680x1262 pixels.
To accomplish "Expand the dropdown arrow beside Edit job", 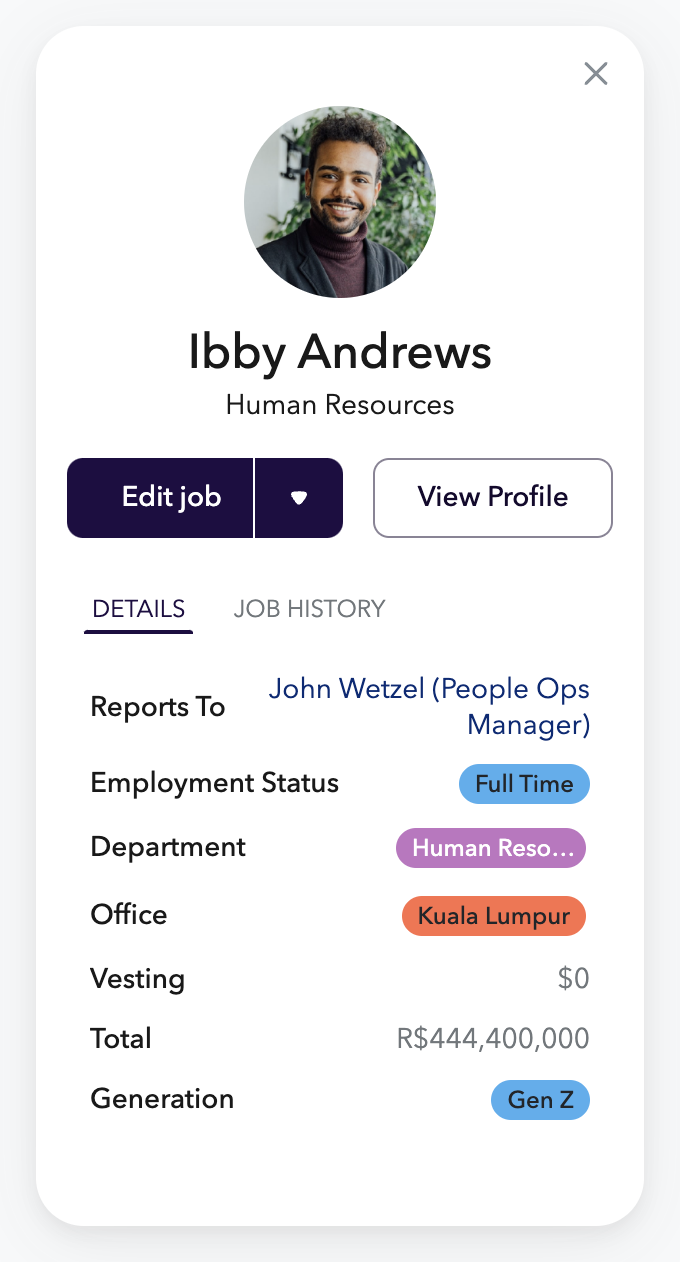I will tap(299, 498).
